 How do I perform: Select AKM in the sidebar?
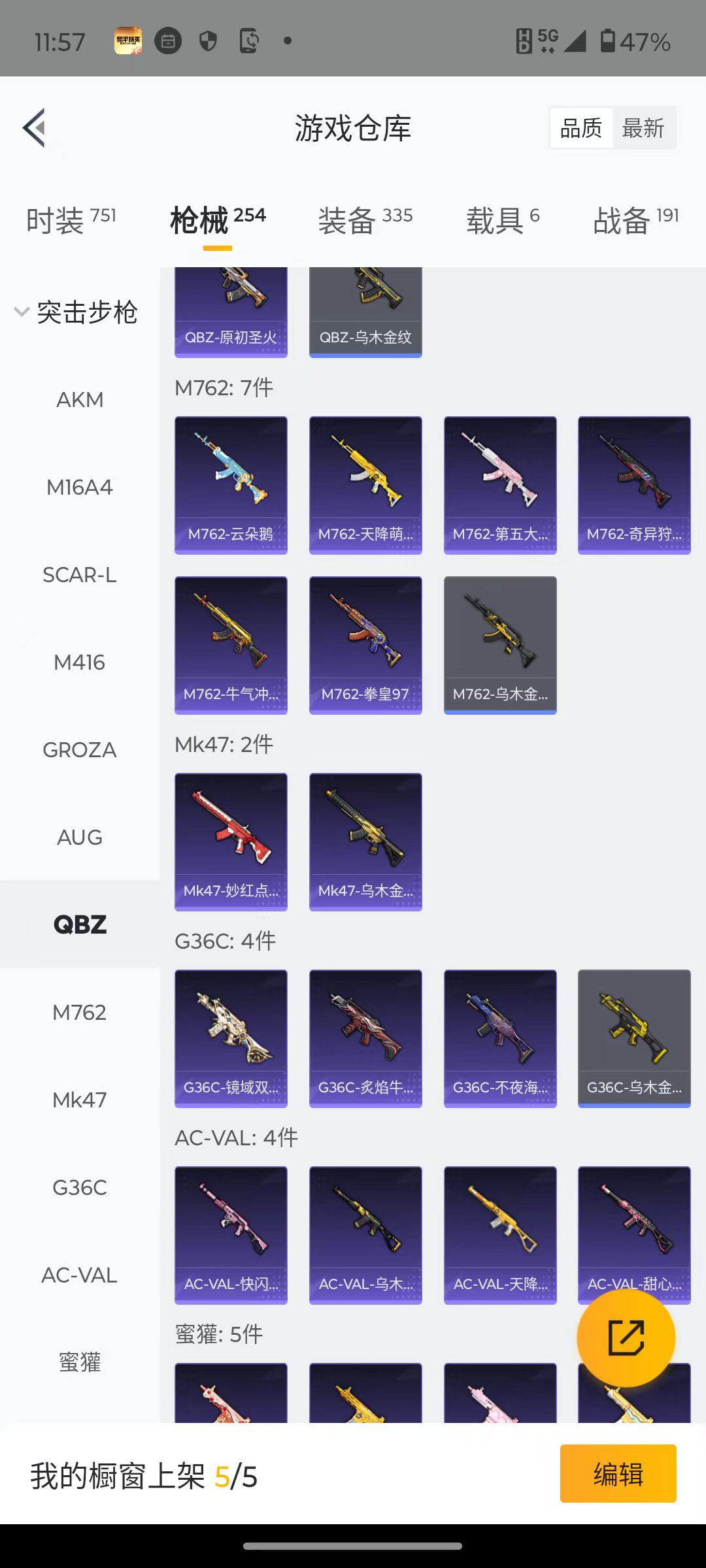click(80, 399)
